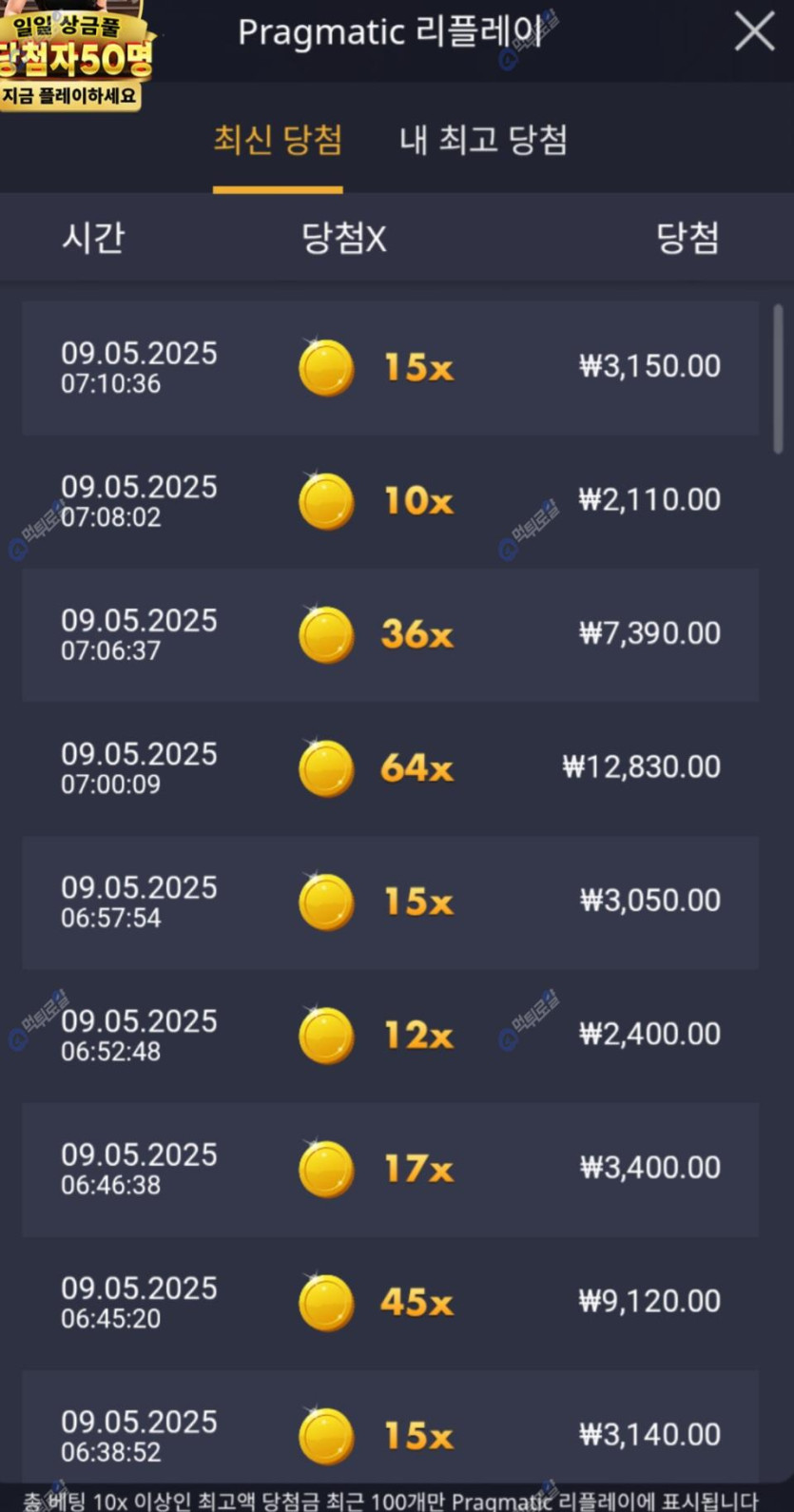Viewport: 794px width, 1512px height.
Task: Open the 45x replay at 06:45:20
Action: (390, 1303)
